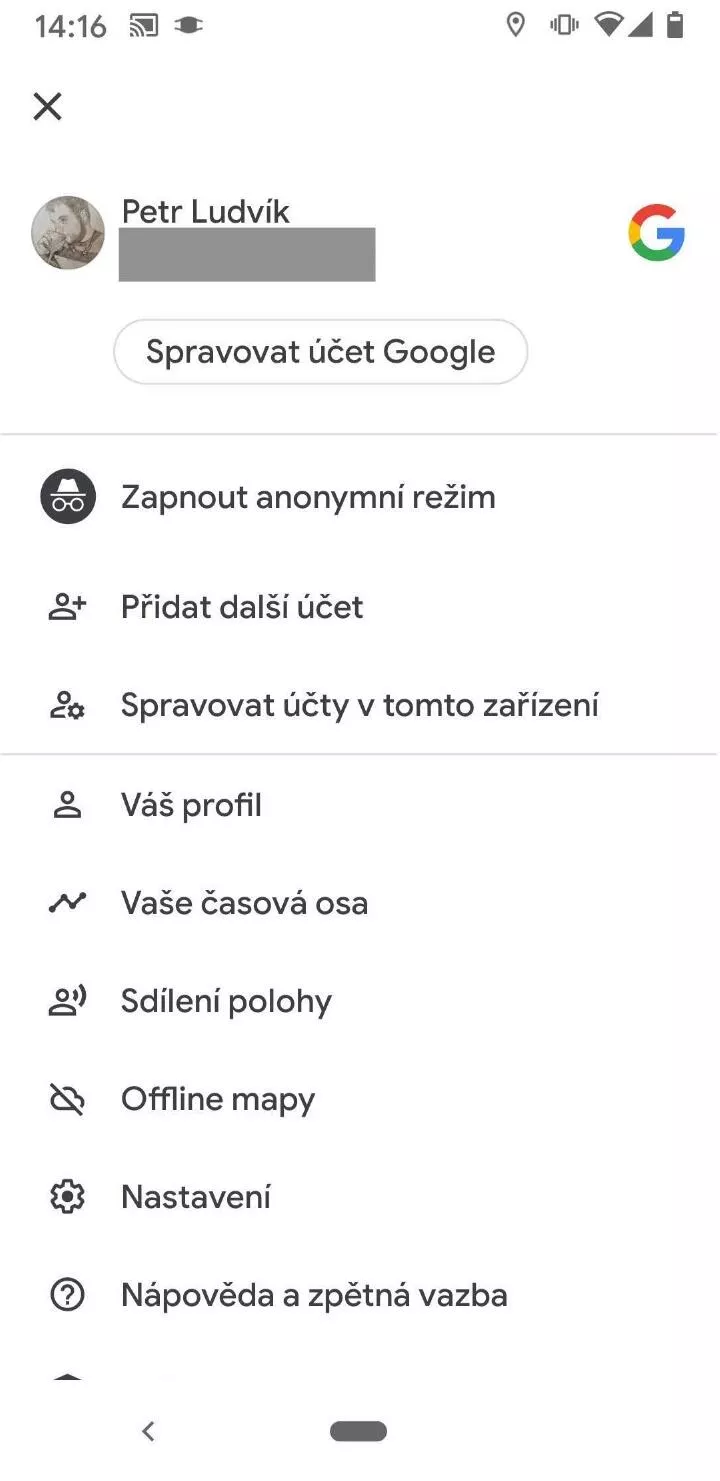Enable Zapnout anonymní režim

click(360, 497)
